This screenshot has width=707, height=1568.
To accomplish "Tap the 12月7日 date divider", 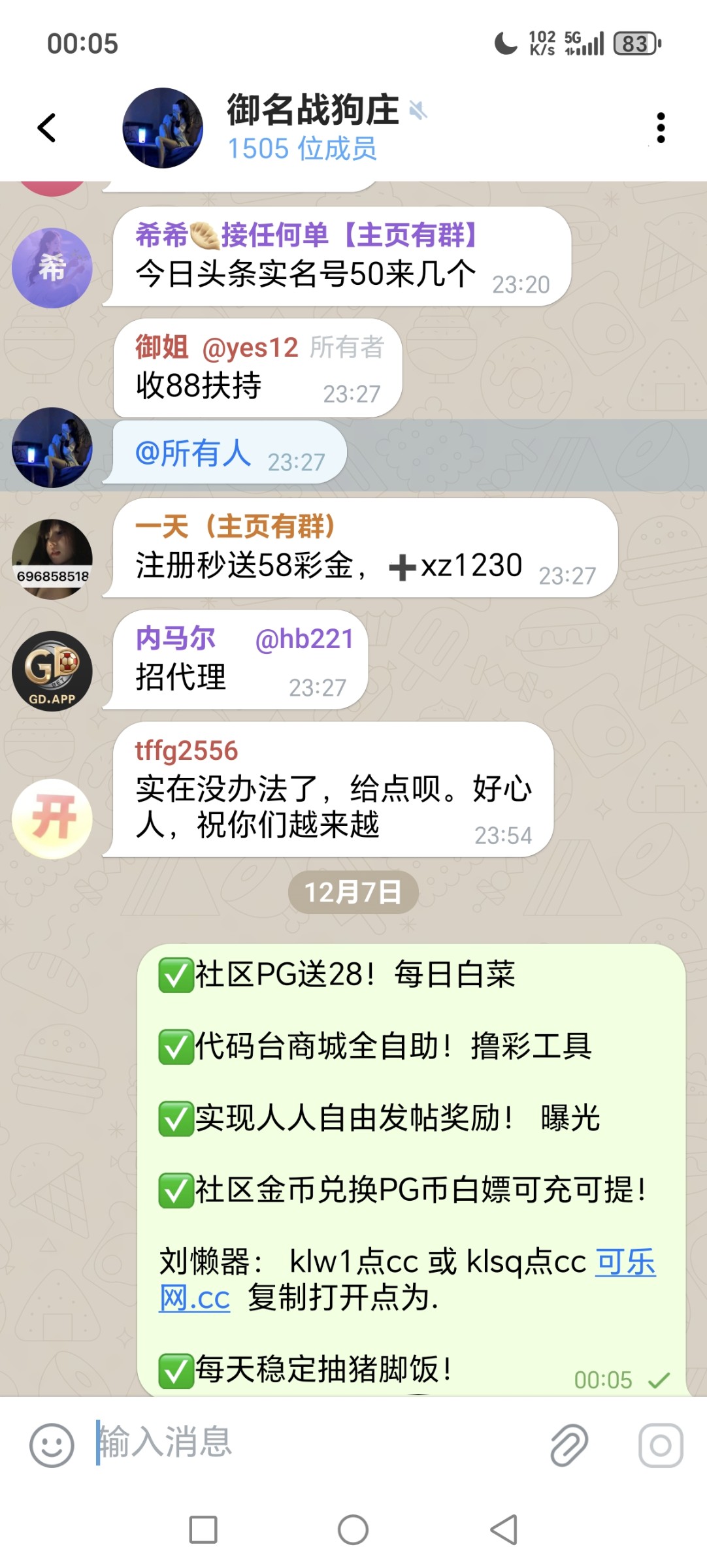I will (354, 891).
